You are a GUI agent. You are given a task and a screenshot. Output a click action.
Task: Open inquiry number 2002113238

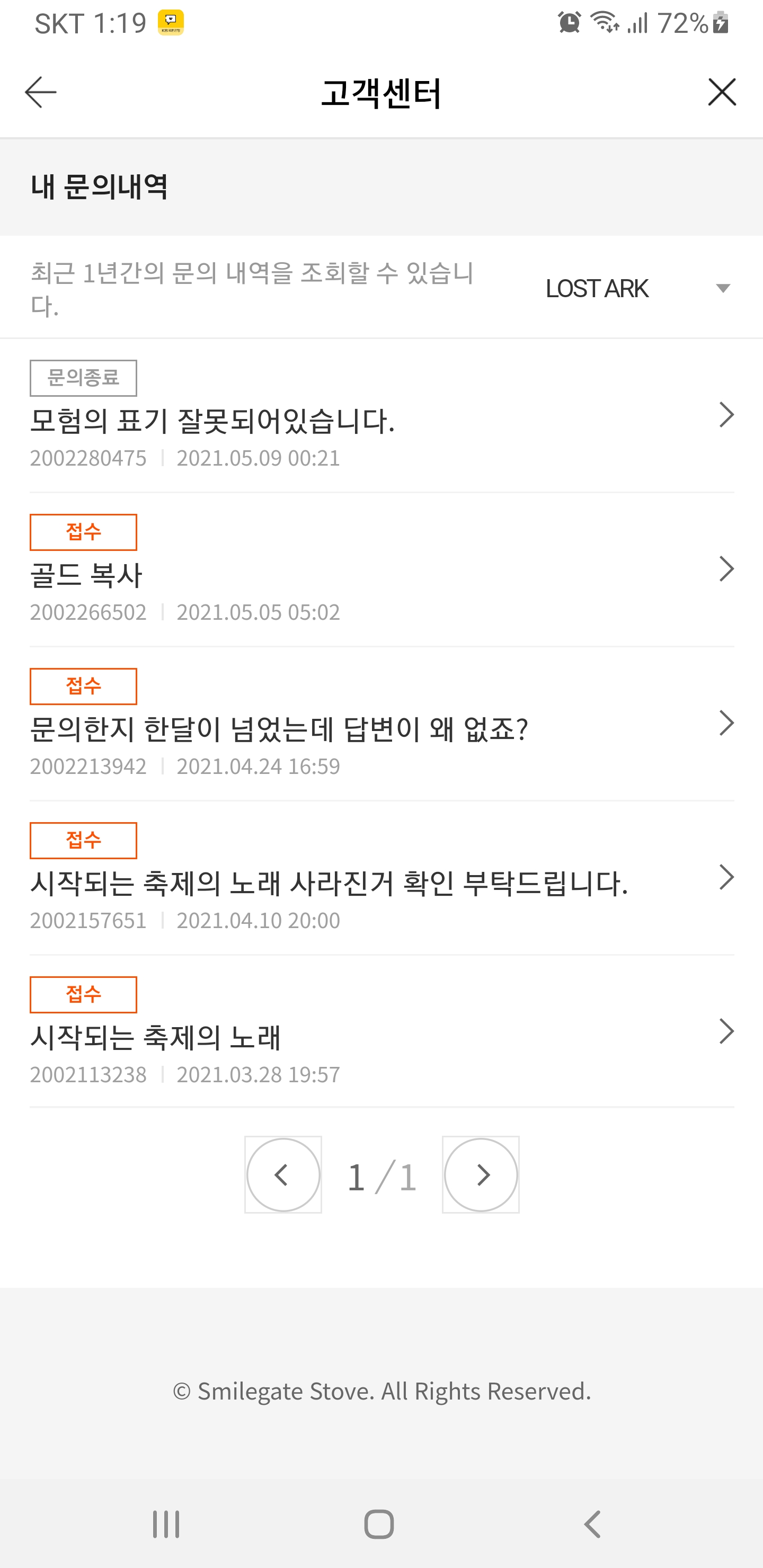(381, 1037)
